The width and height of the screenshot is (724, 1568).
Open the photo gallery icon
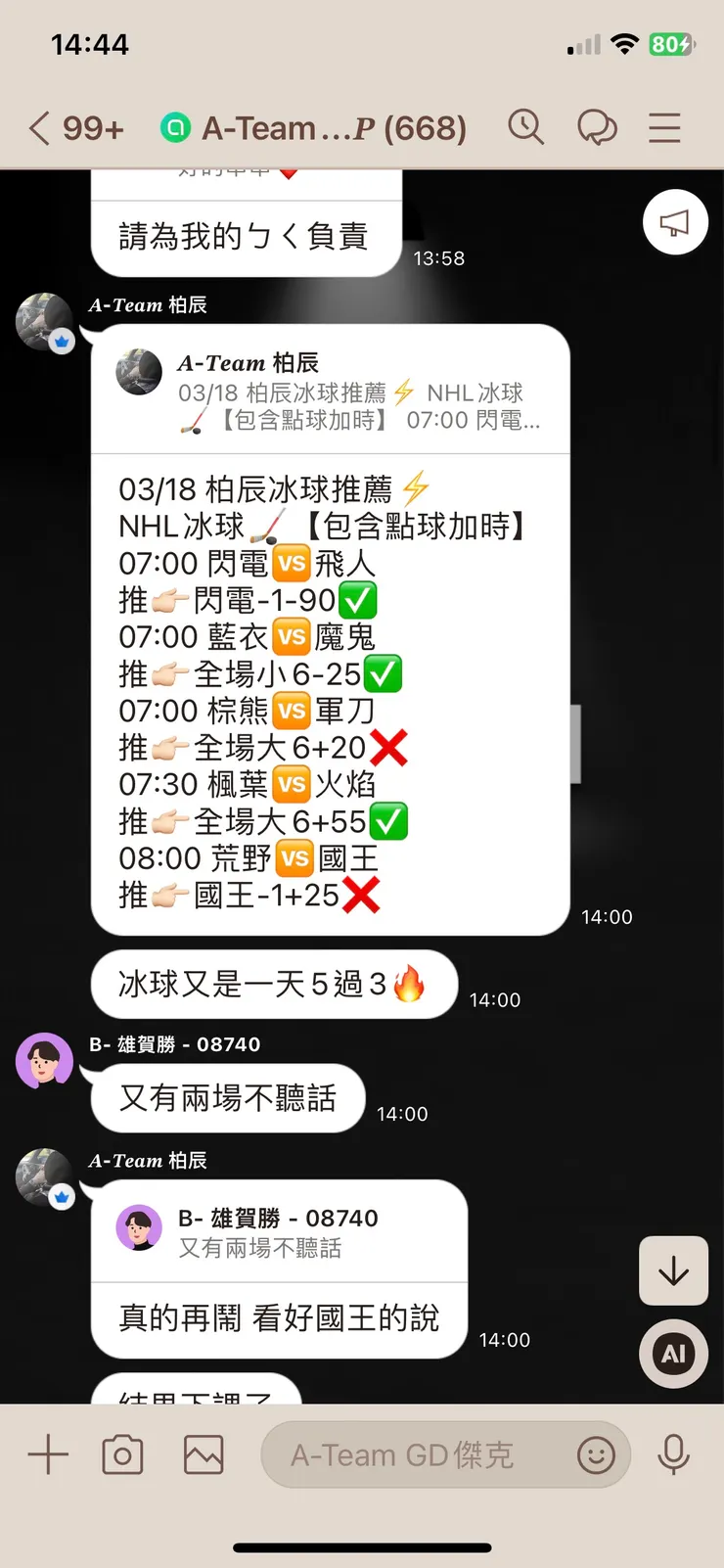pos(203,1454)
